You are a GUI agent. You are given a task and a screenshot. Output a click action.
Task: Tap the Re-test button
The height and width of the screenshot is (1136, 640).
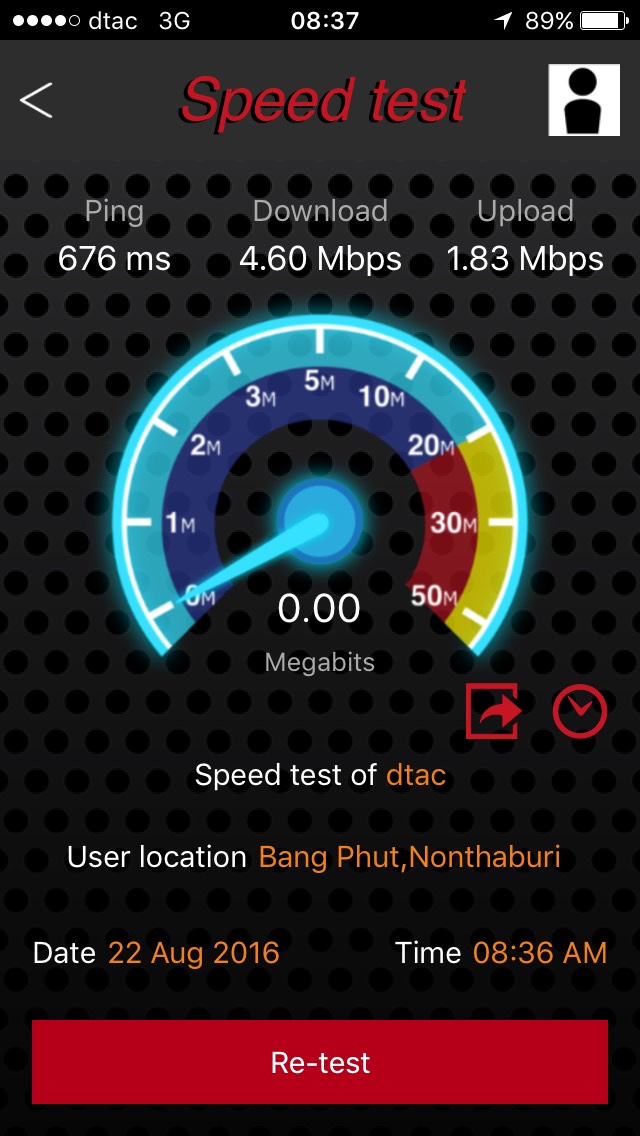point(320,1062)
